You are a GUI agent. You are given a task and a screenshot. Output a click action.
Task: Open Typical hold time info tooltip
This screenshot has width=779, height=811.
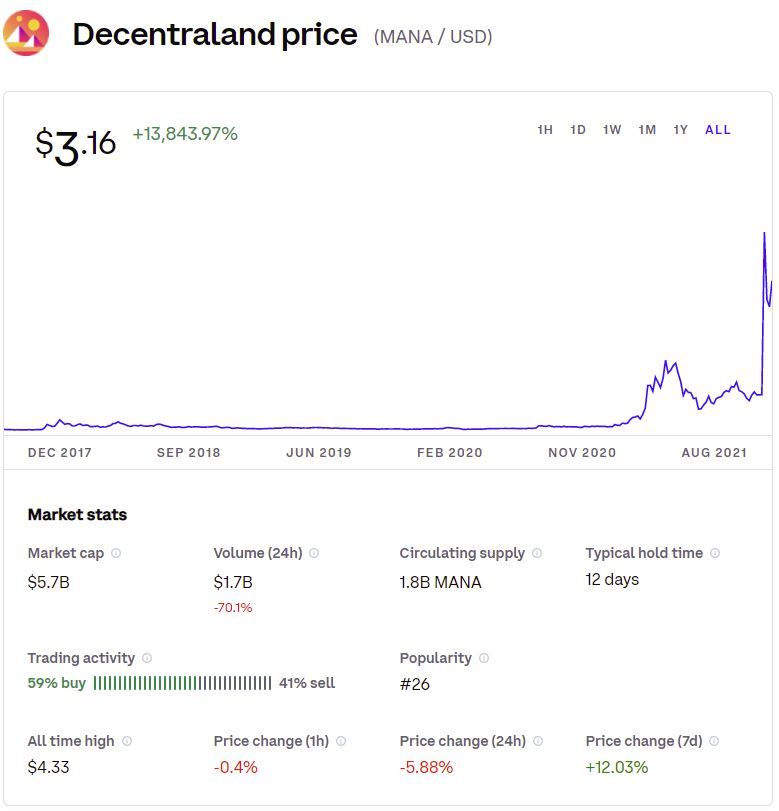[x=715, y=553]
